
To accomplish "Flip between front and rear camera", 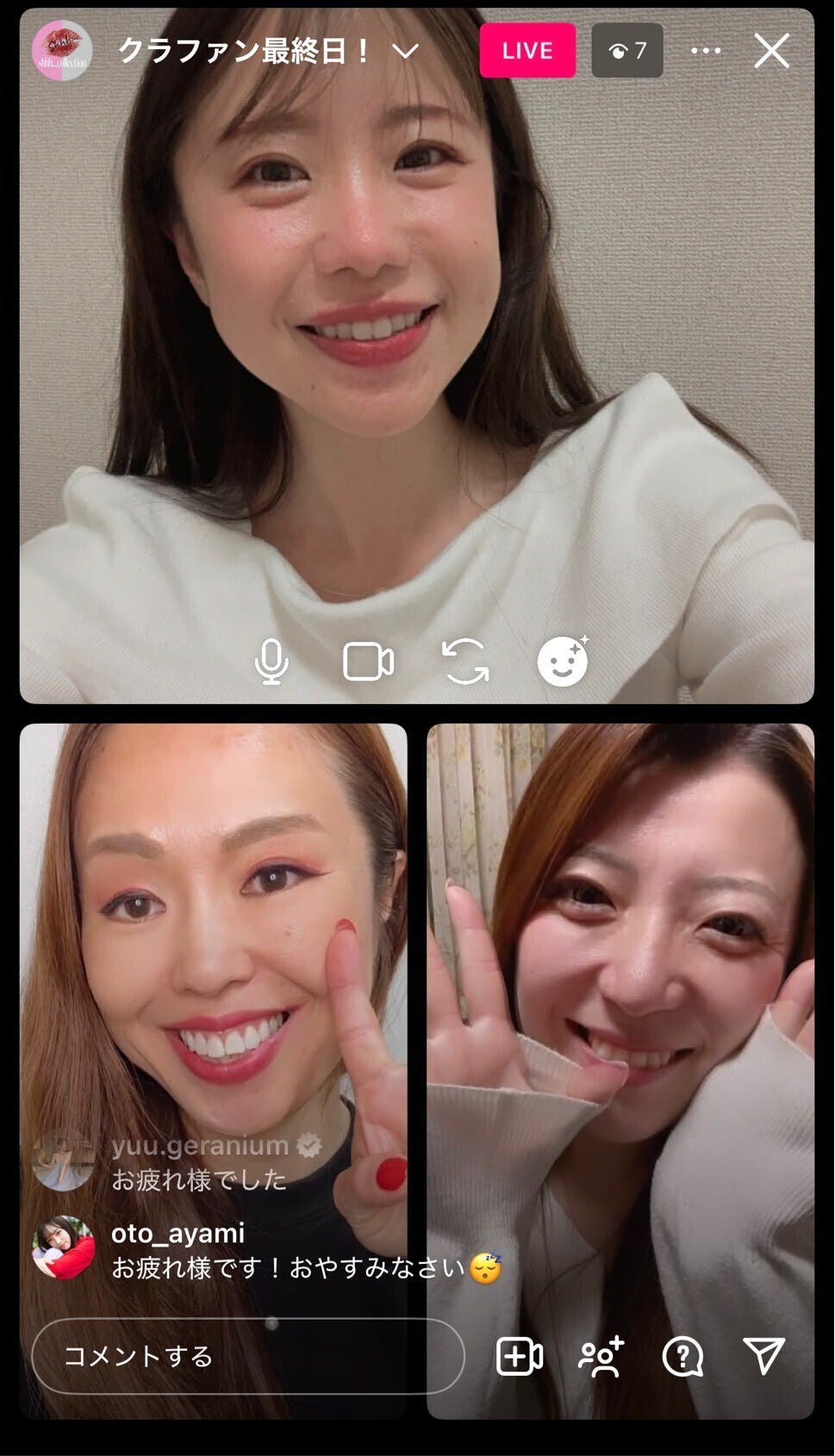I will pos(465,662).
